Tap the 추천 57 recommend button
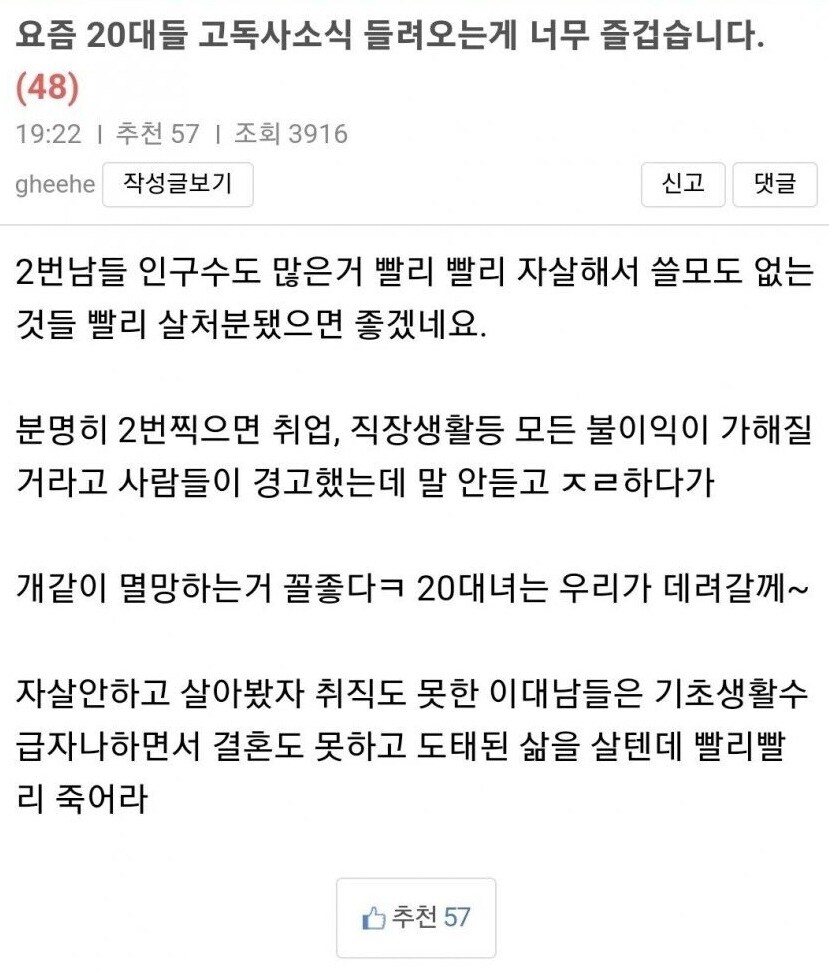Image resolution: width=829 pixels, height=973 pixels. [x=416, y=917]
